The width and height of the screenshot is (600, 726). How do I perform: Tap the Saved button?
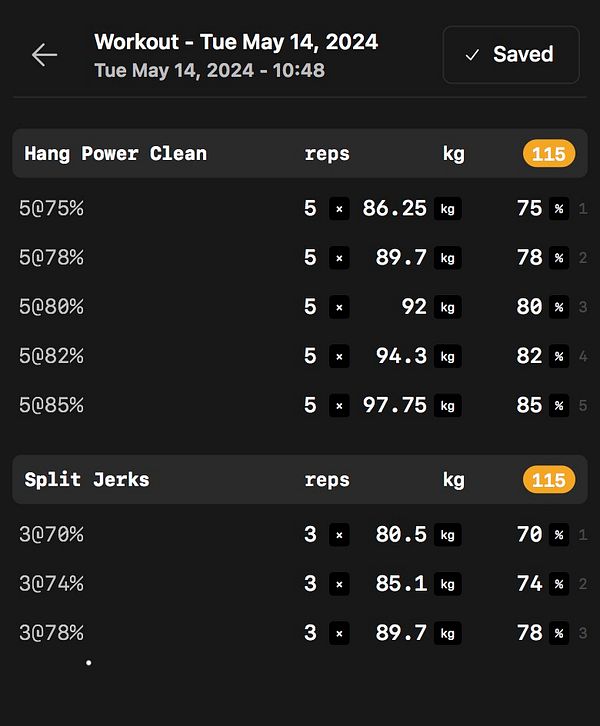510,54
